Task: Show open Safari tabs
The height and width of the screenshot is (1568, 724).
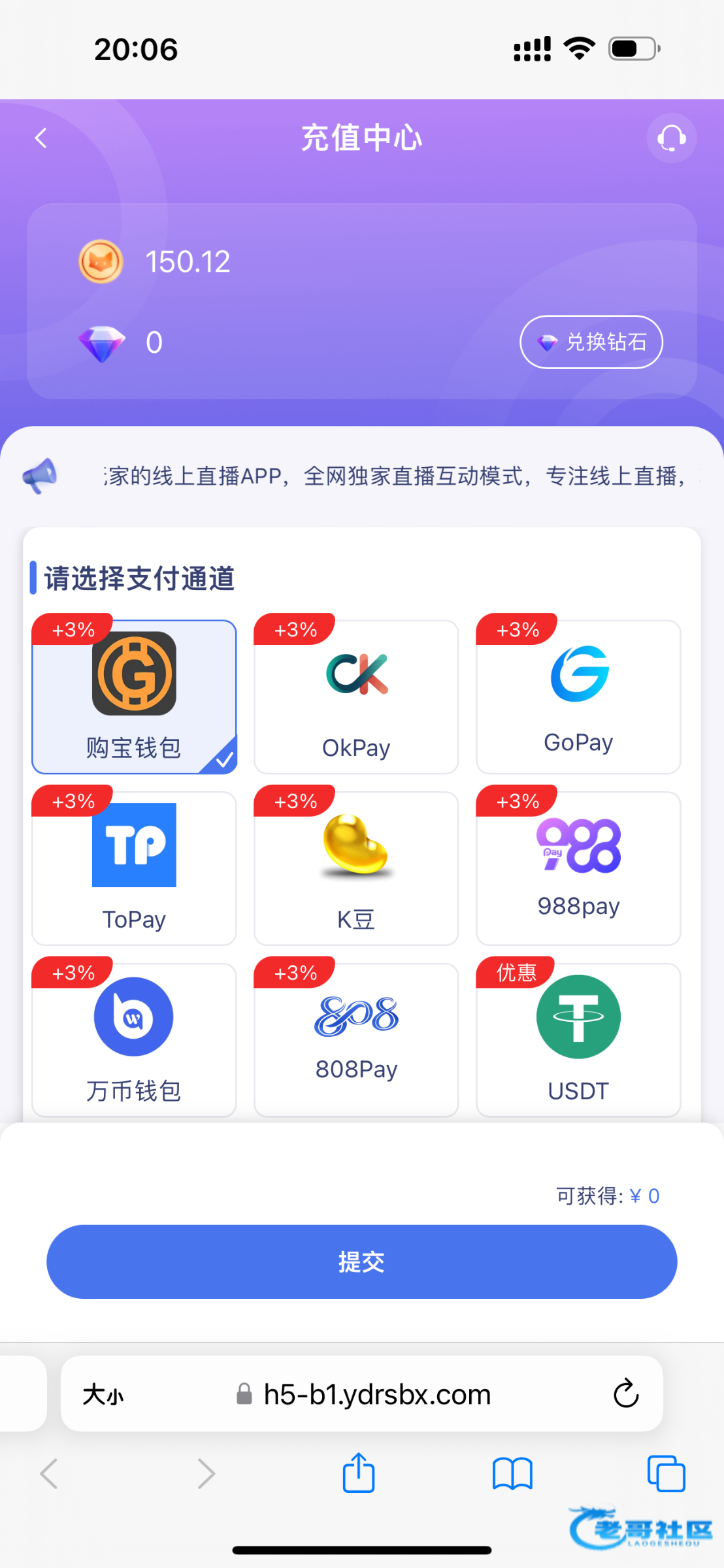Action: pos(666,1474)
